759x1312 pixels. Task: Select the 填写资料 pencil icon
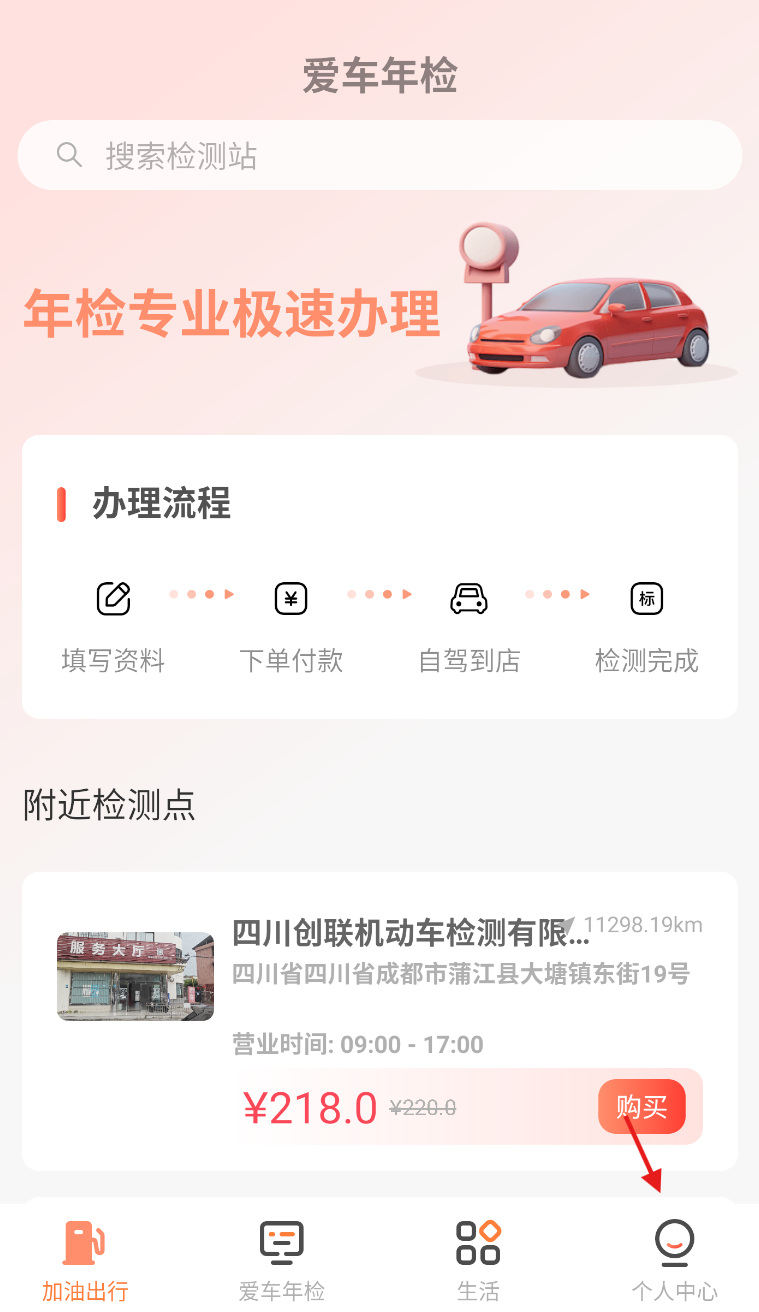click(113, 598)
